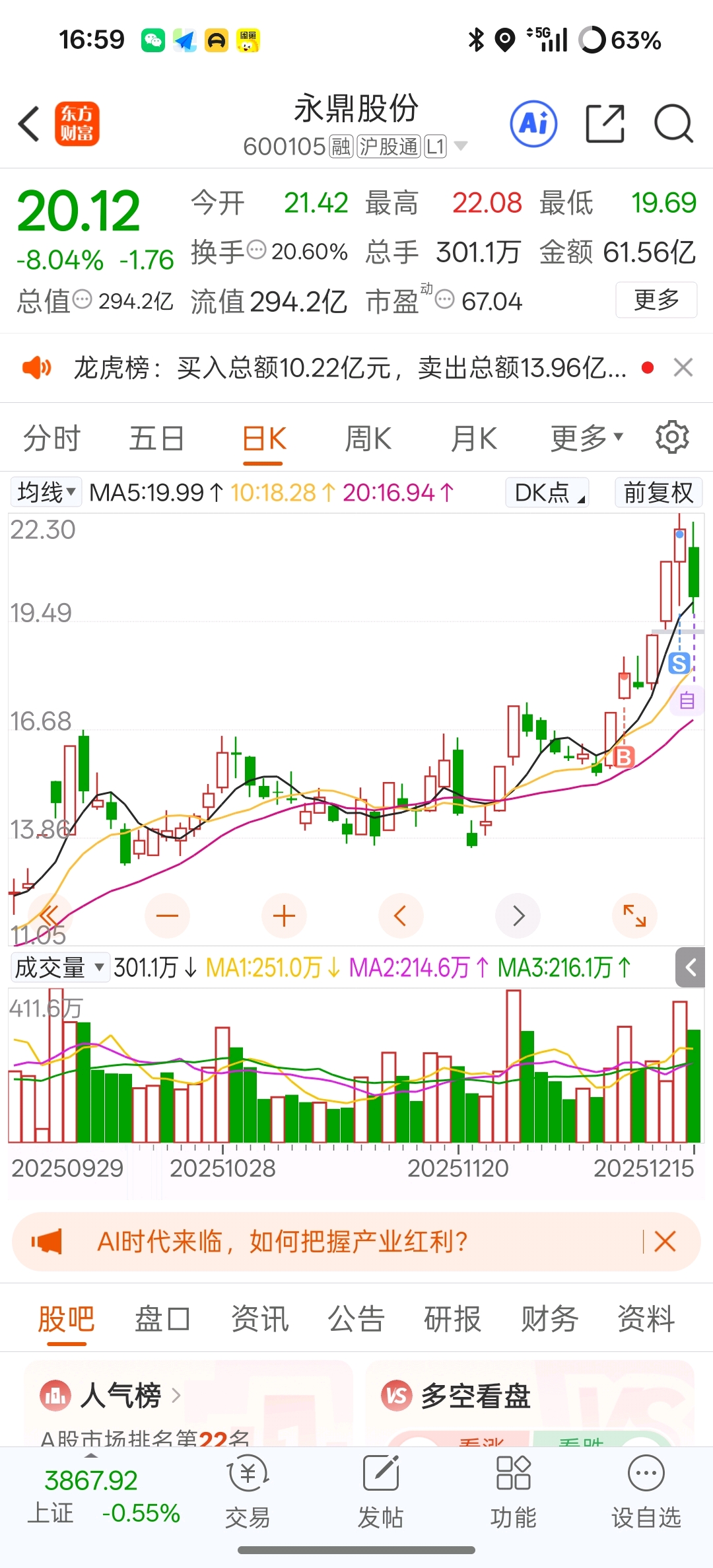Viewport: 713px width, 1568px height.
Task: Go back to the previous page
Action: tap(29, 124)
